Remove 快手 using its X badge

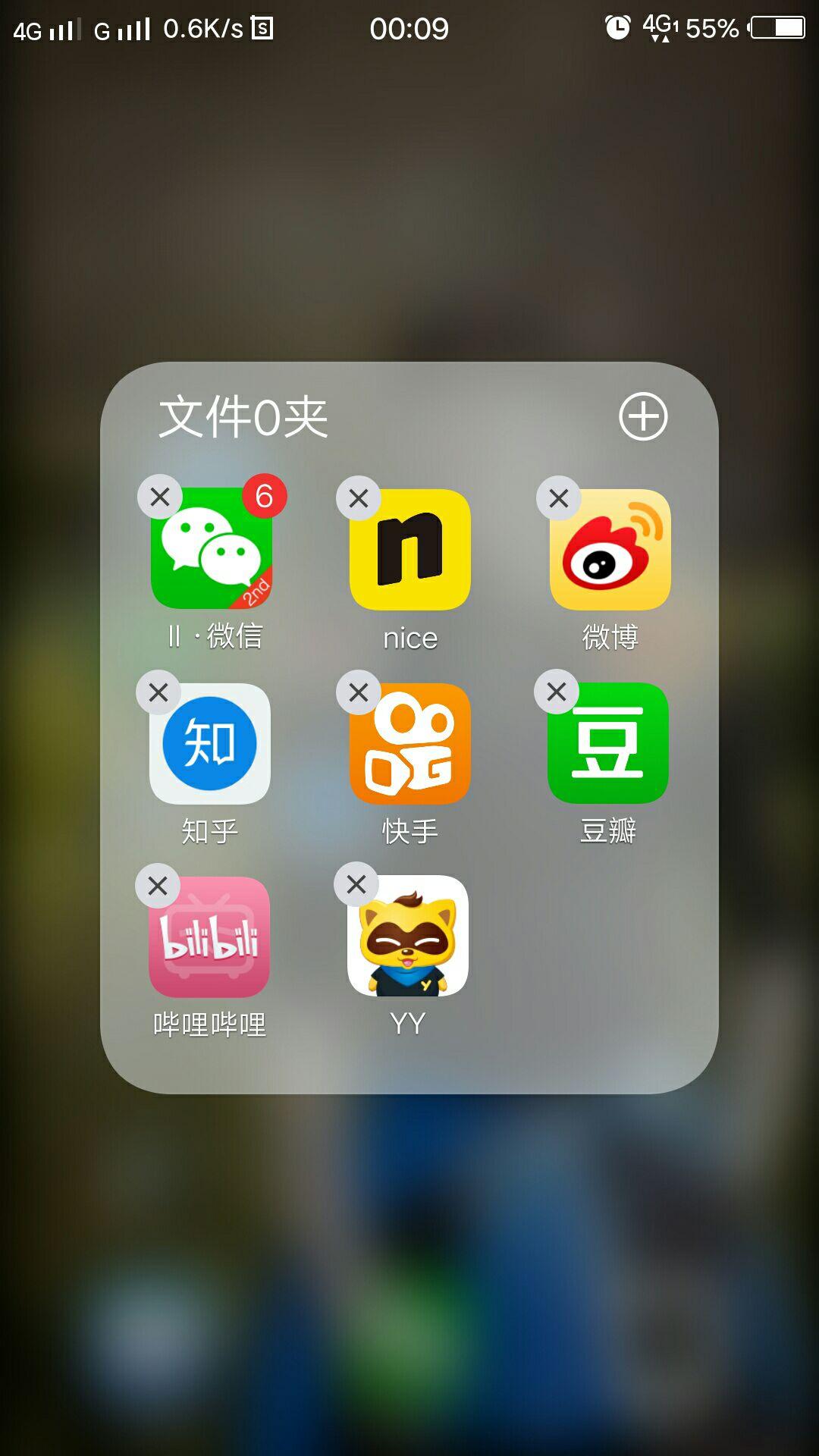point(359,692)
